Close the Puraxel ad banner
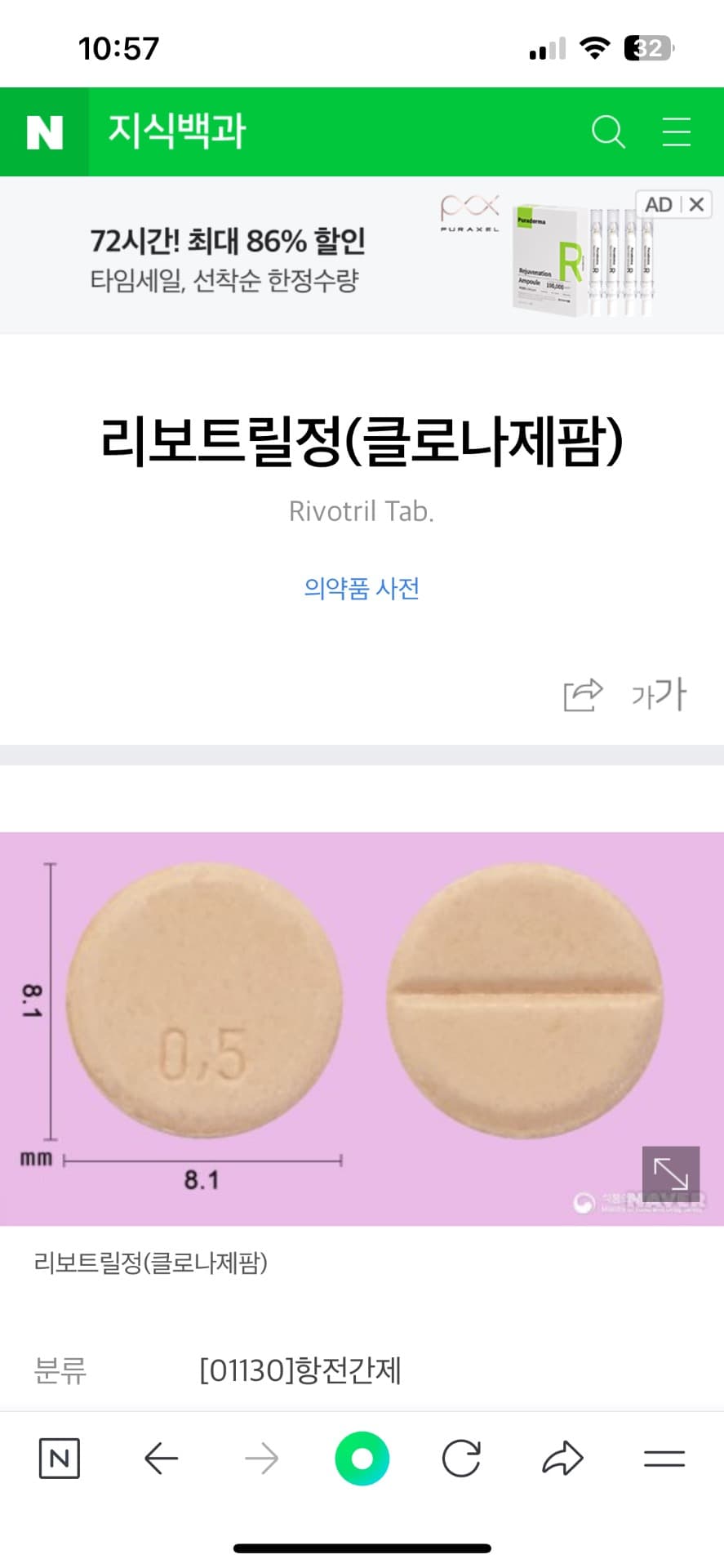724x1568 pixels. coord(696,204)
